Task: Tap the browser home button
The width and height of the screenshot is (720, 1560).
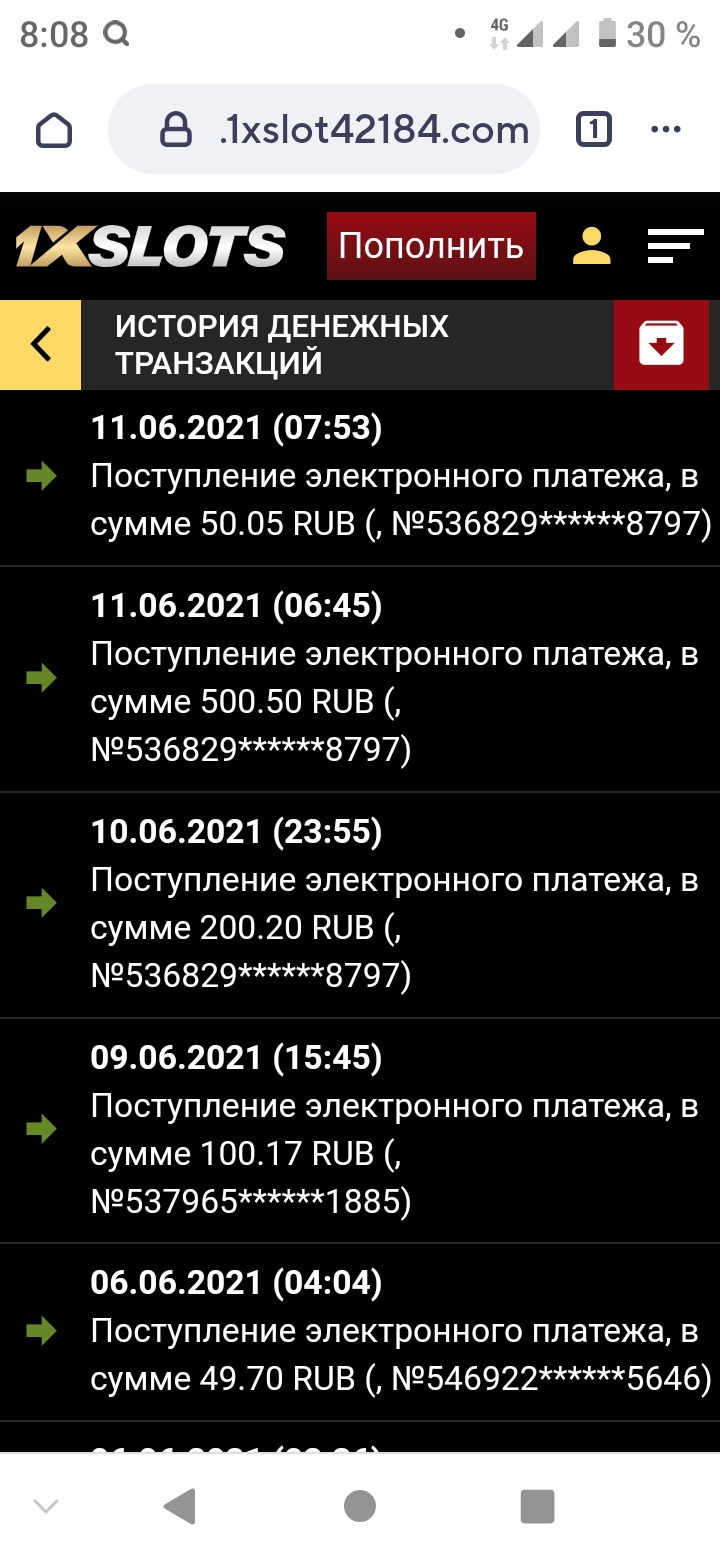Action: coord(54,130)
